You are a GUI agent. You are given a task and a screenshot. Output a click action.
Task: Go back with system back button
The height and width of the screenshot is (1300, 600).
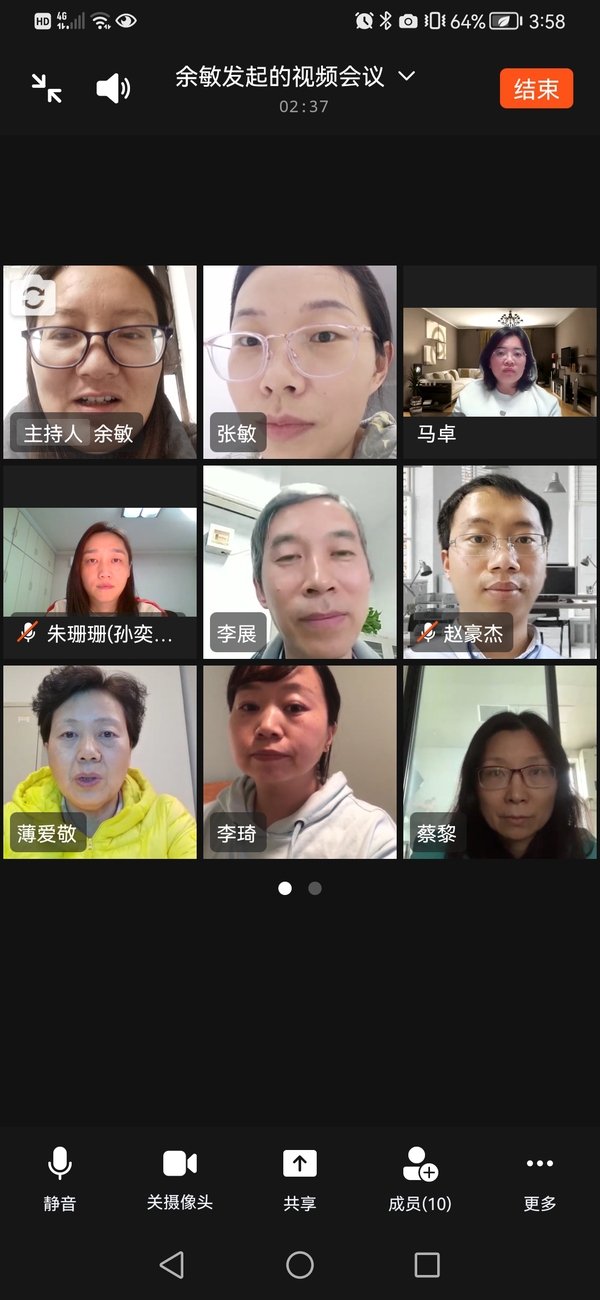[x=172, y=1265]
